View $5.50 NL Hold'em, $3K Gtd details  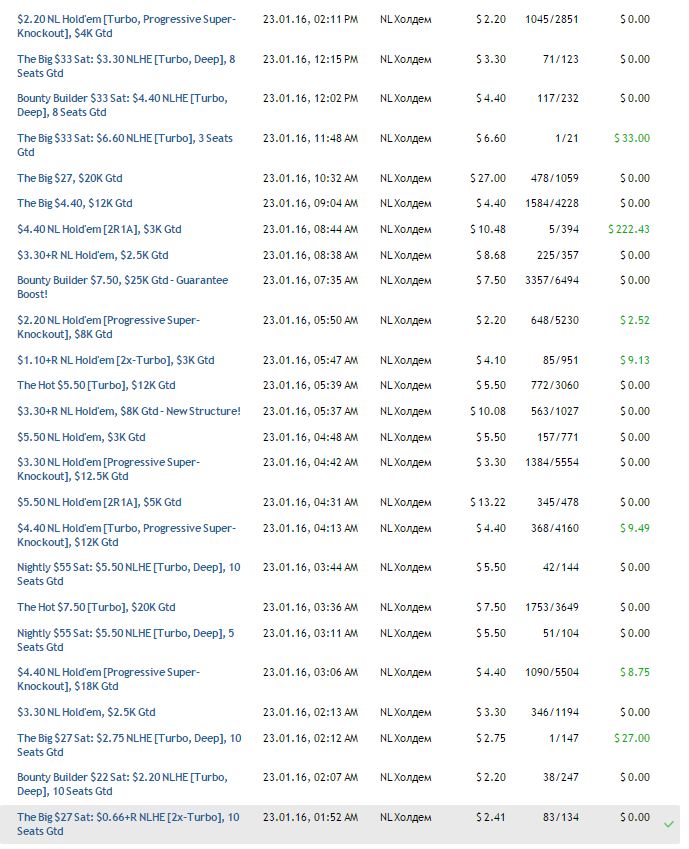tap(81, 437)
